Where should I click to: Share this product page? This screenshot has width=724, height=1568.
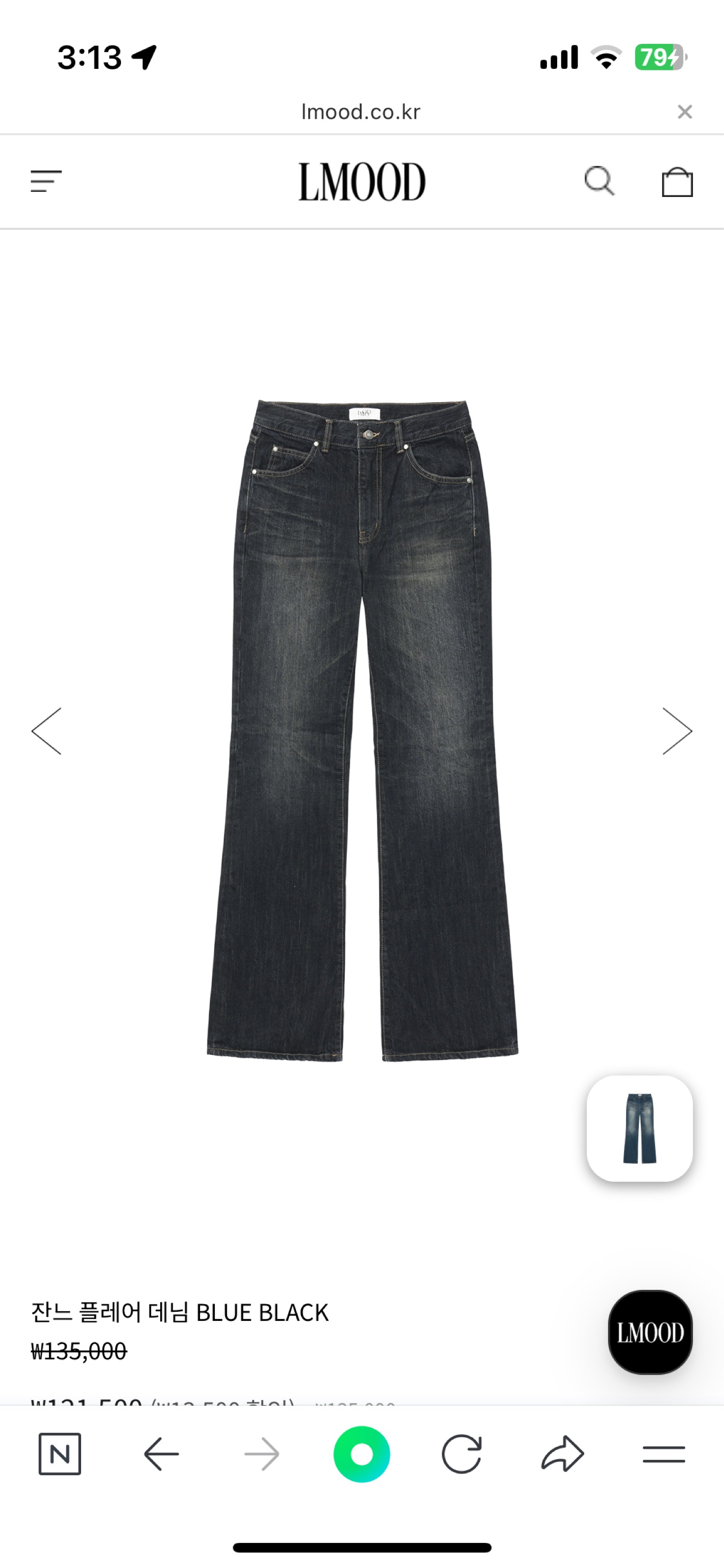[563, 1454]
